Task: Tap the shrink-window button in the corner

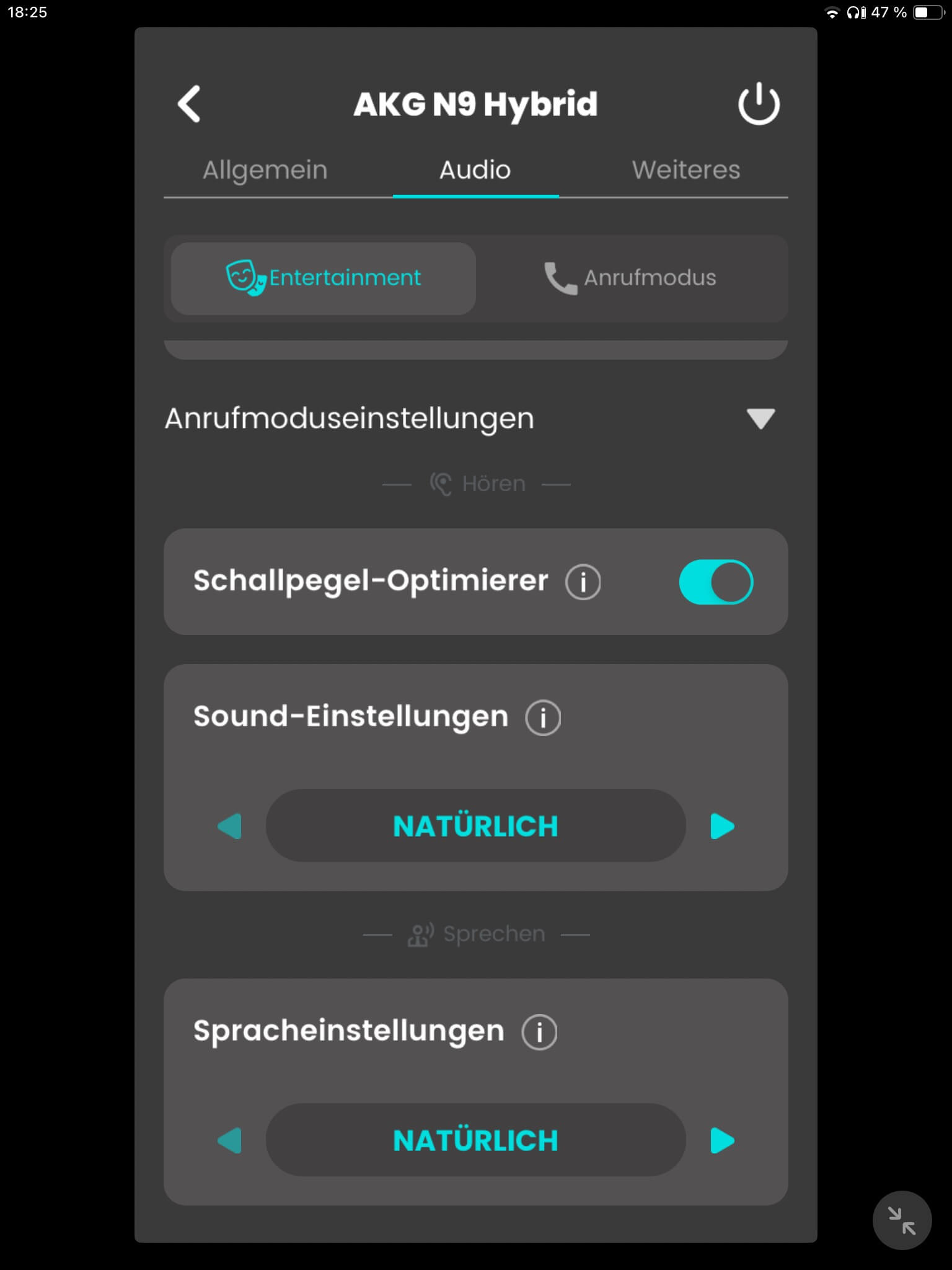Action: click(x=902, y=1220)
